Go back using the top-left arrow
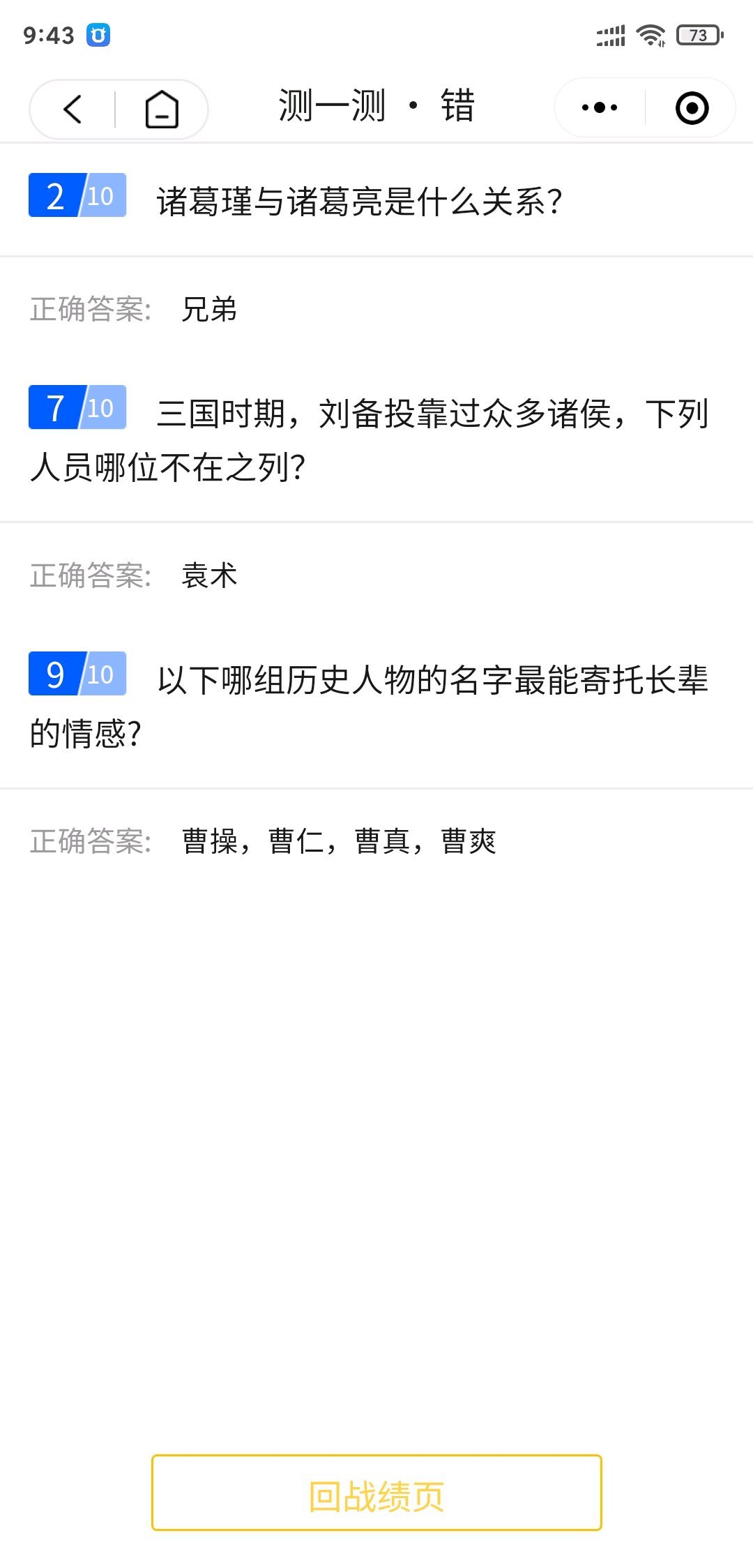The image size is (753, 1568). [73, 109]
